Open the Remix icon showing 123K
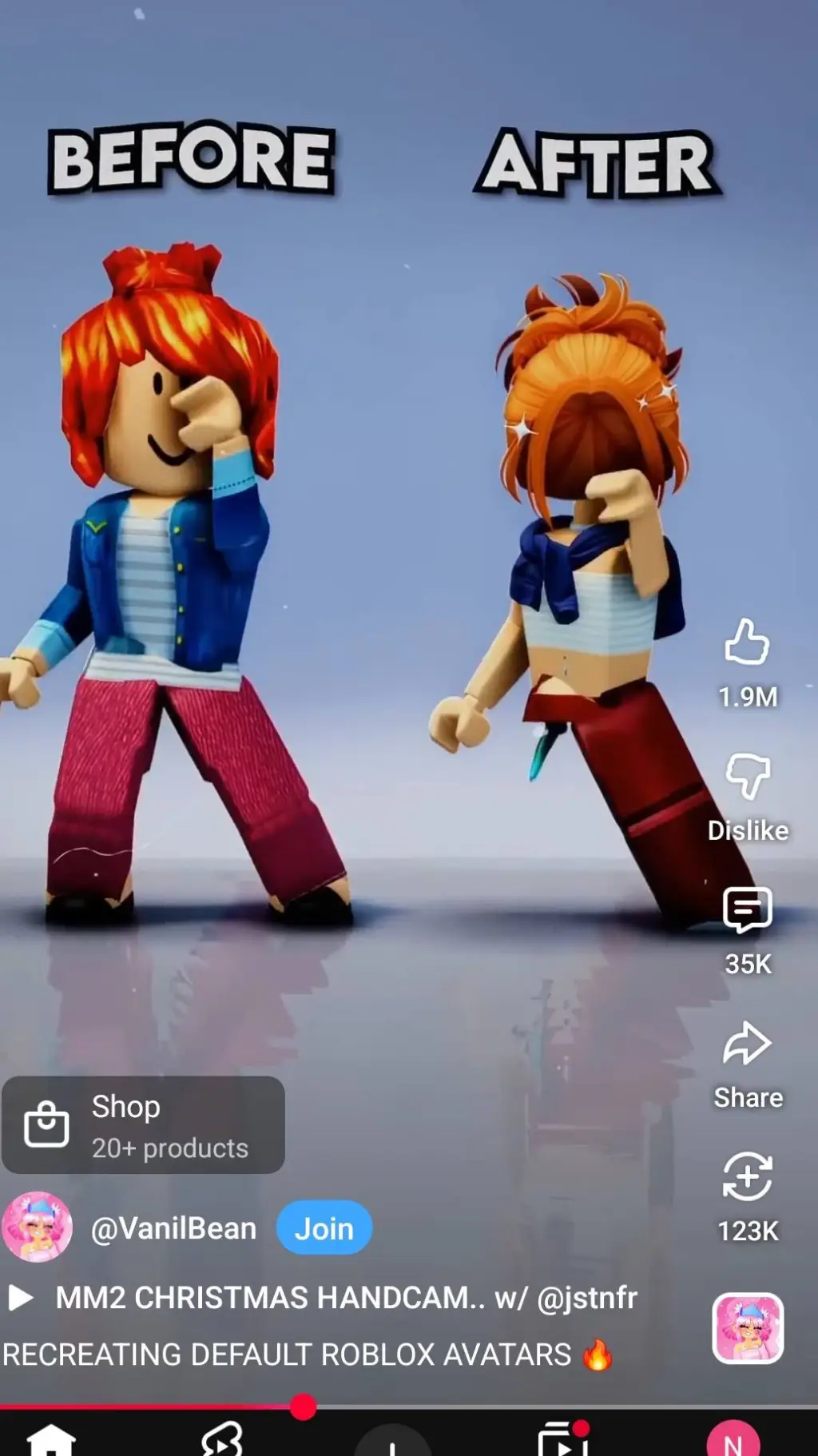 746,1177
